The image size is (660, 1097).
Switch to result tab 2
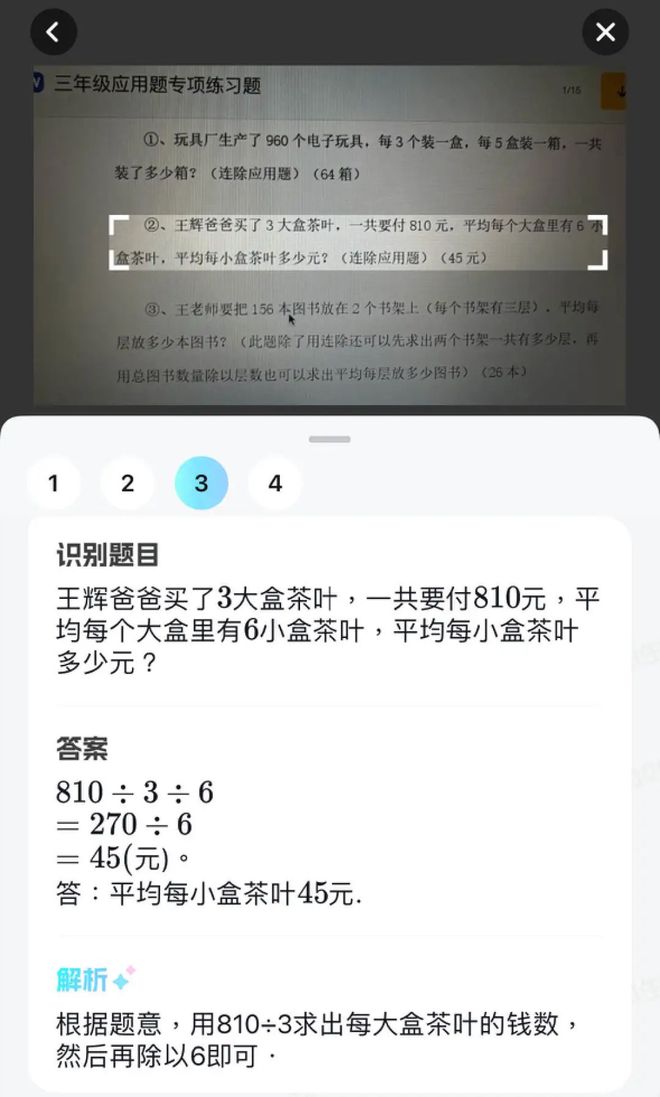127,484
